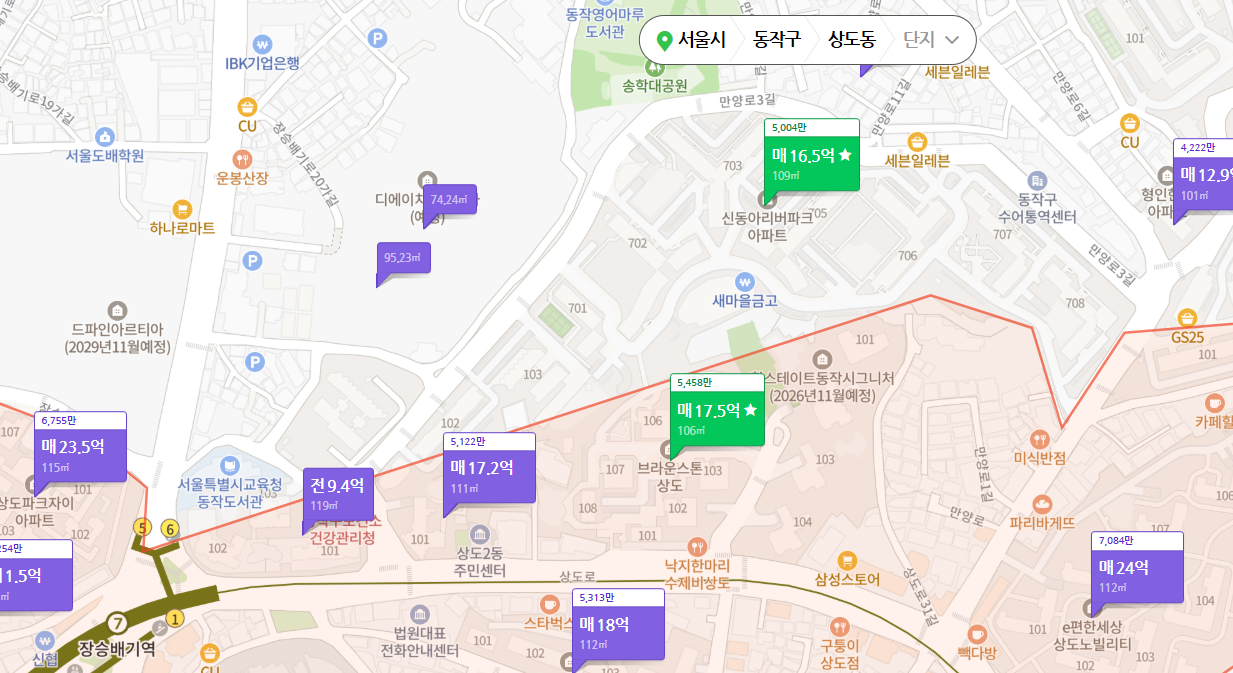Open the 매 17.2억 111㎡ listing marker
Image resolution: width=1233 pixels, height=673 pixels.
point(489,468)
